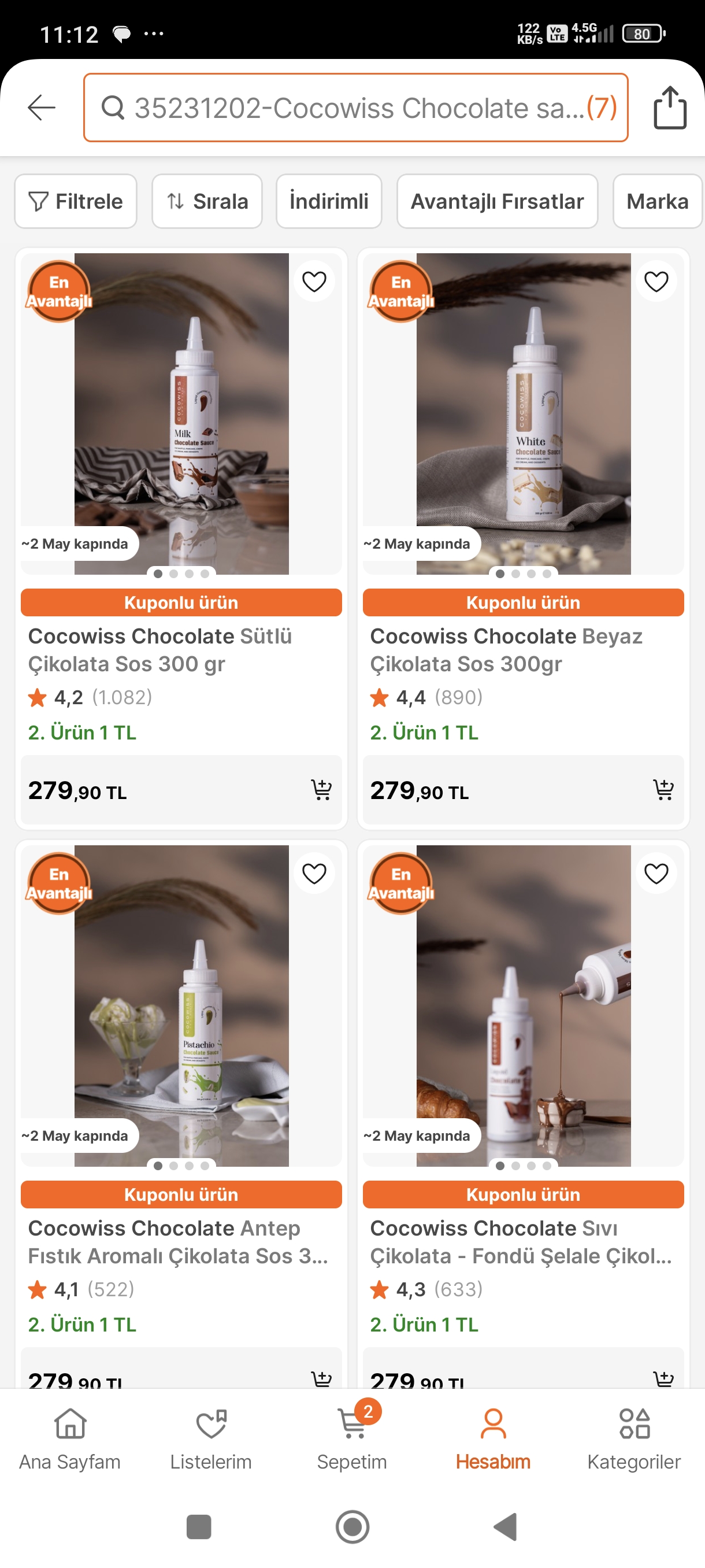Open the Sırala sorting options

(x=207, y=201)
